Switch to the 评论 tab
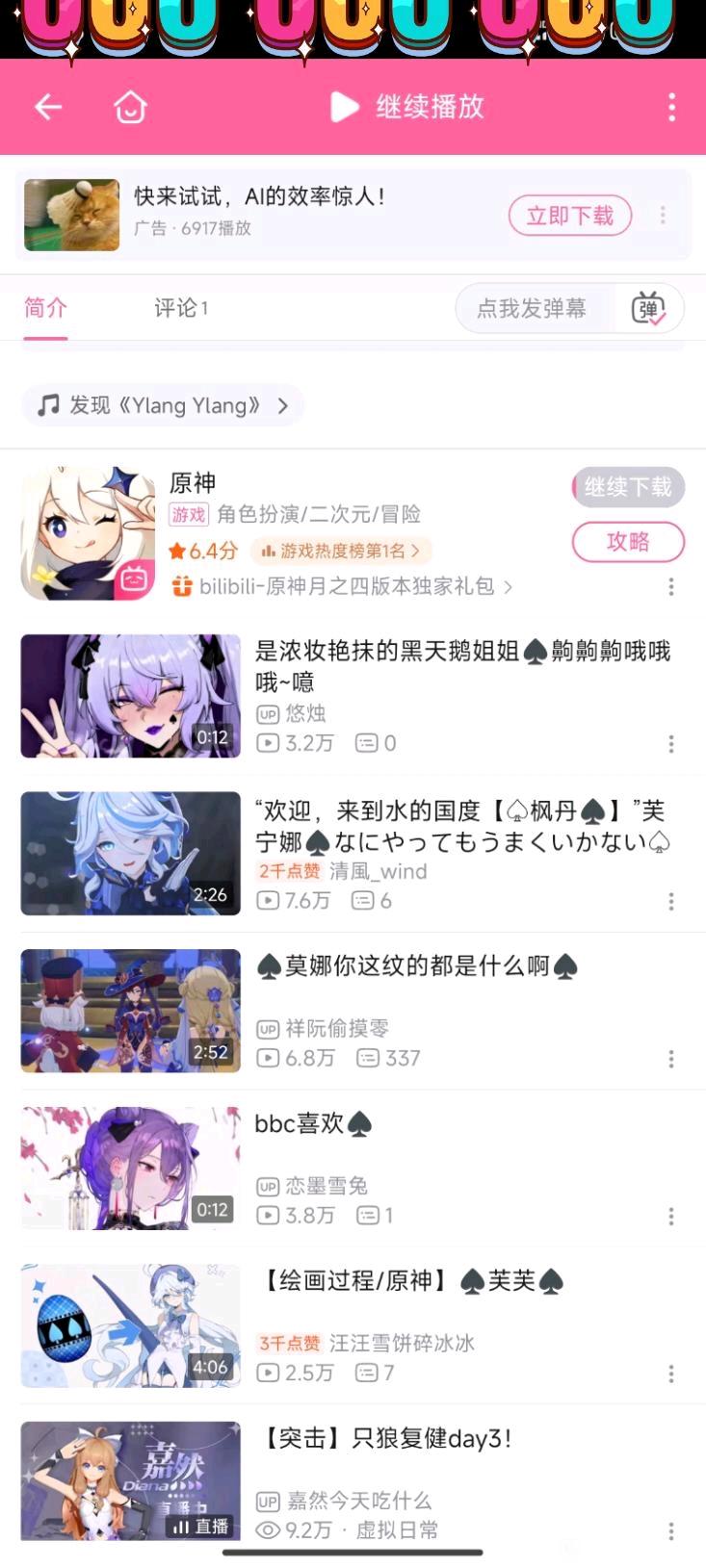The image size is (706, 1568). pos(181,308)
